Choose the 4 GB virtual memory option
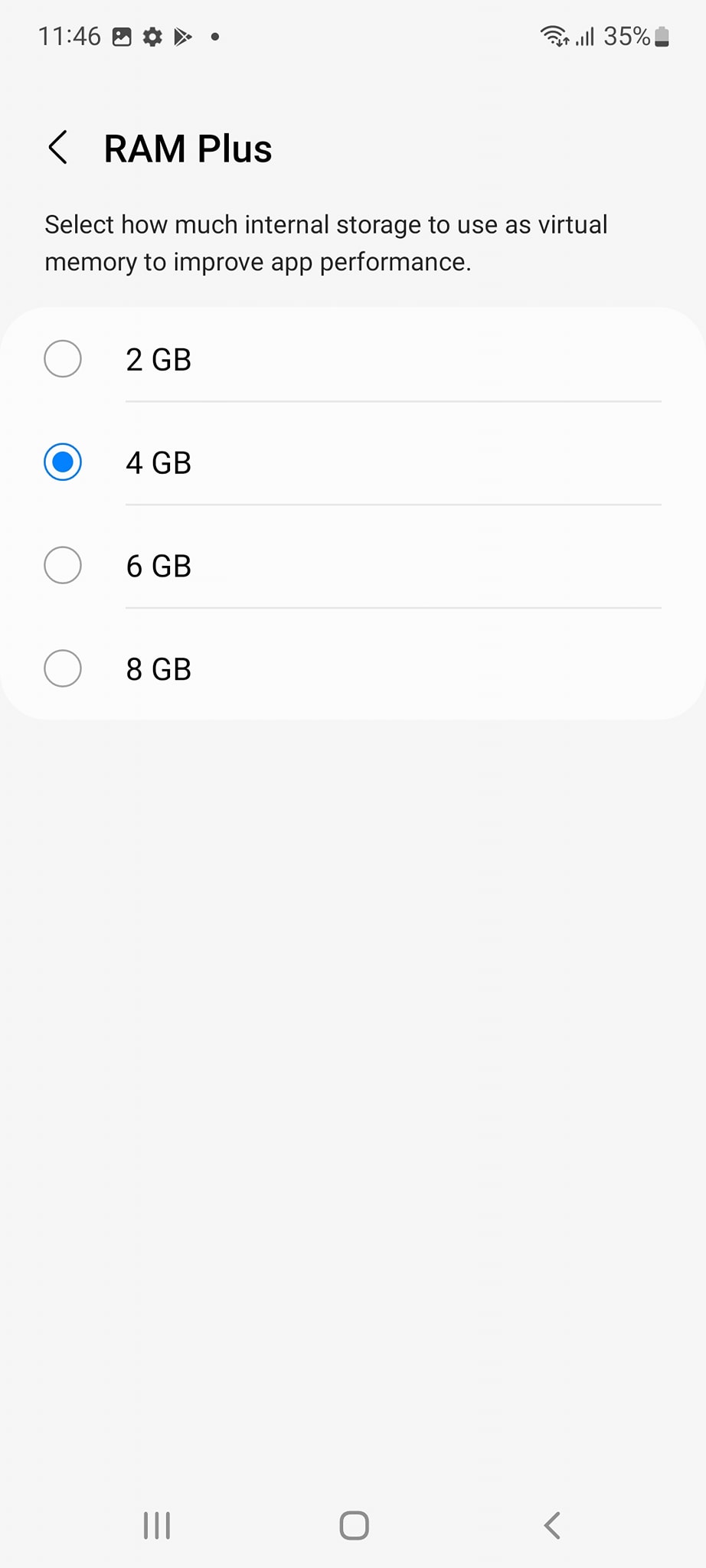Viewport: 706px width, 1568px height. [353, 462]
